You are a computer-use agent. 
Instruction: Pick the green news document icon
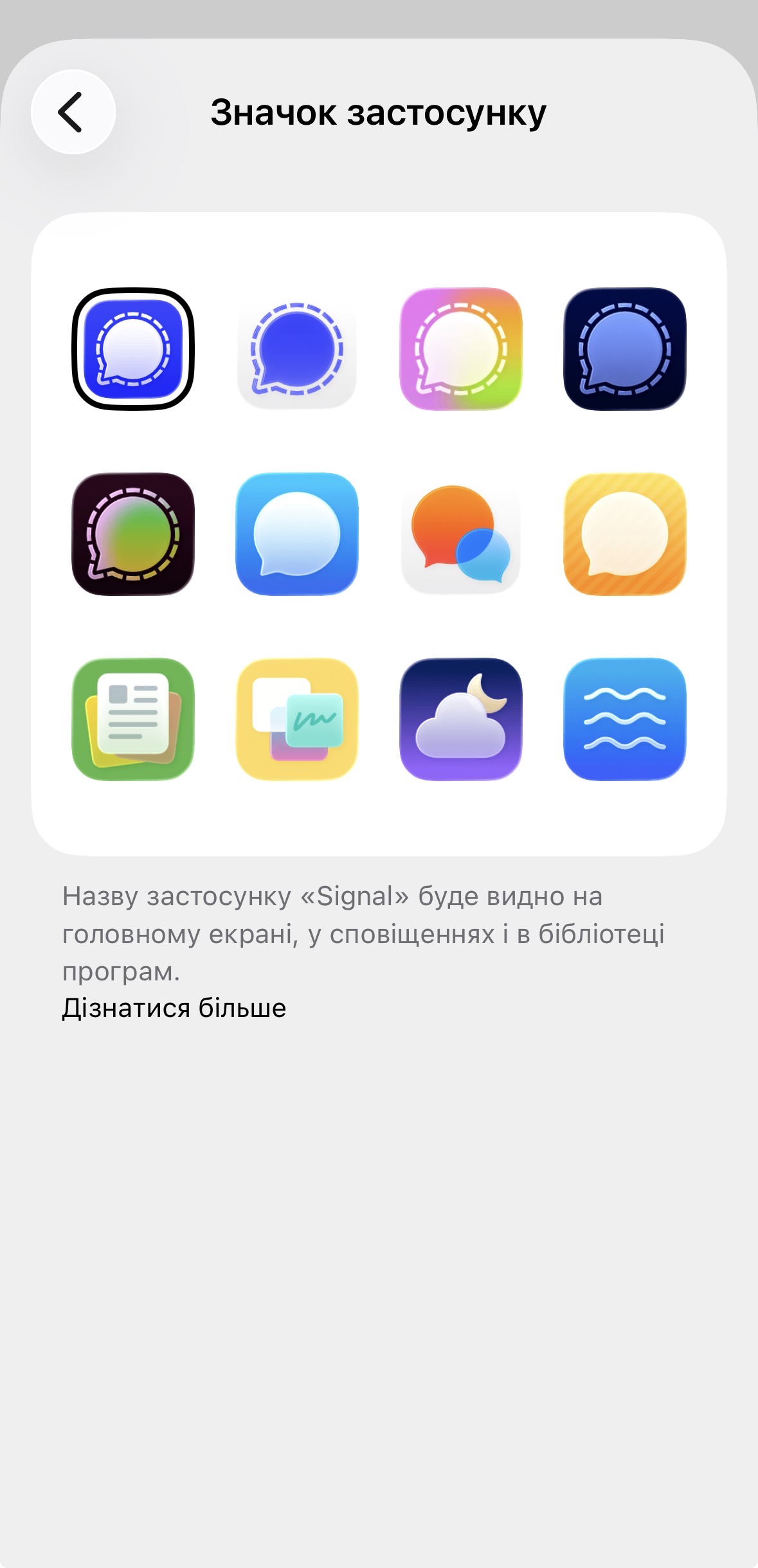coord(133,719)
